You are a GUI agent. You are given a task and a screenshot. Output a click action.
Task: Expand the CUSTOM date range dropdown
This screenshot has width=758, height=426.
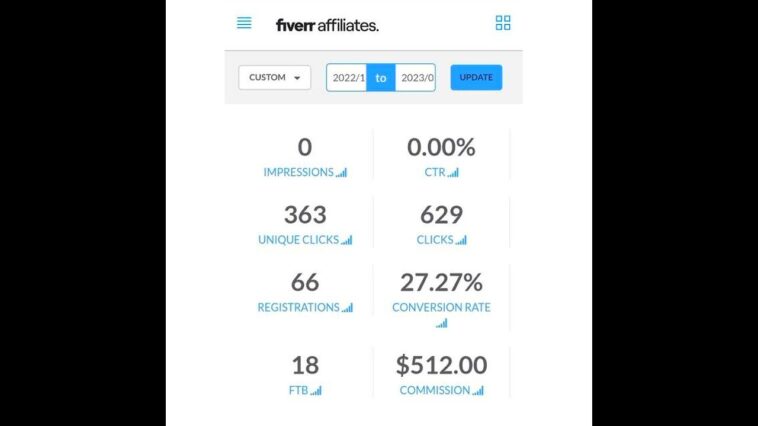click(274, 77)
